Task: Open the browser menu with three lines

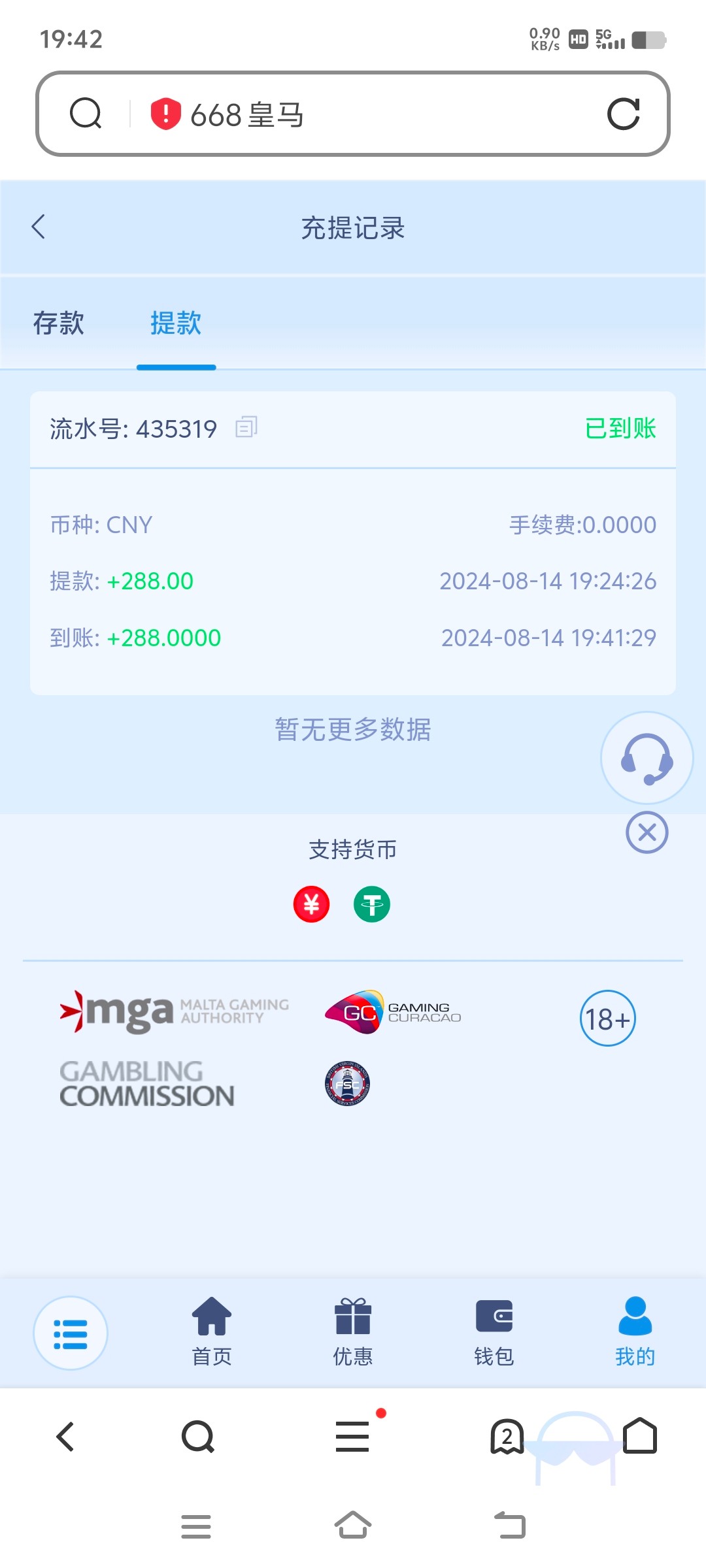Action: tap(353, 1436)
